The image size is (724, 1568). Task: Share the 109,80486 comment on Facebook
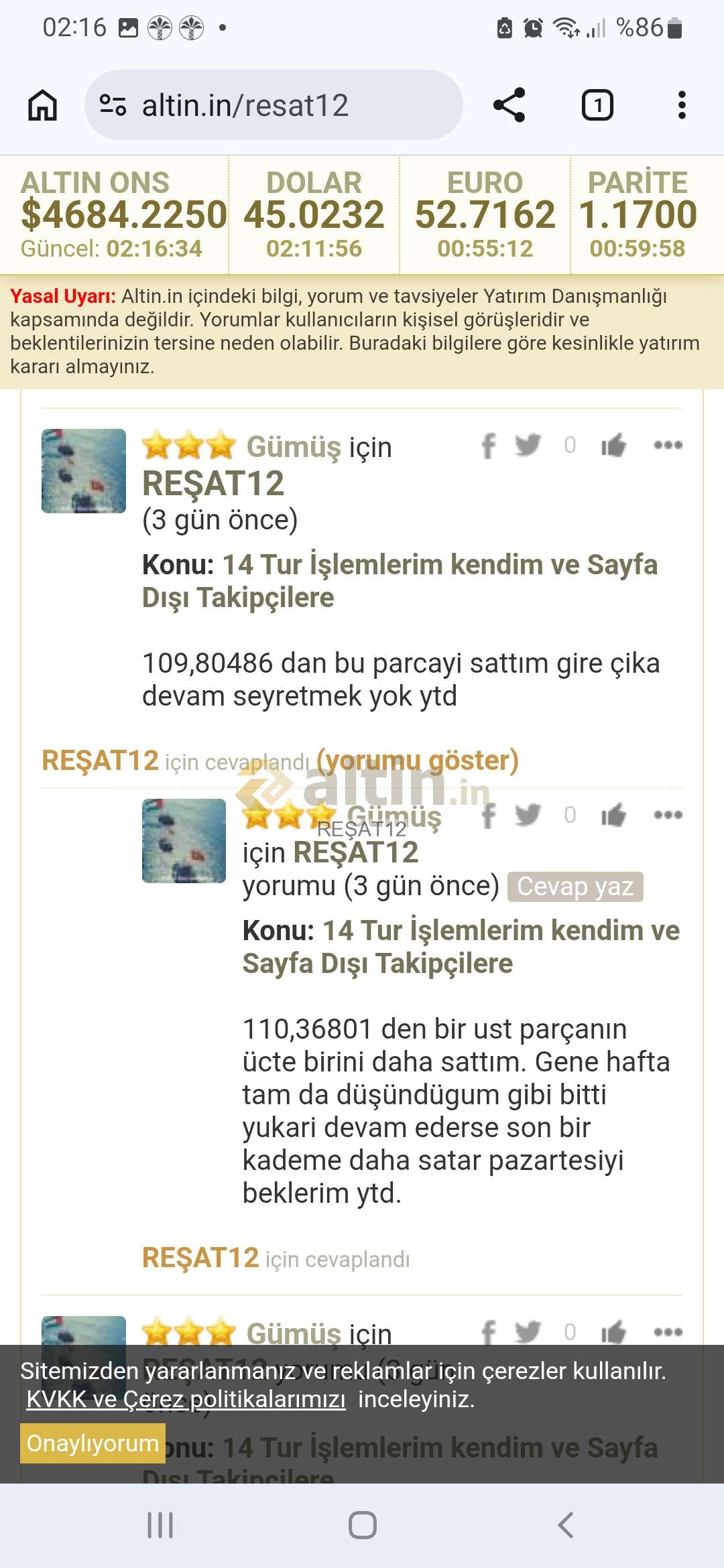[x=489, y=446]
